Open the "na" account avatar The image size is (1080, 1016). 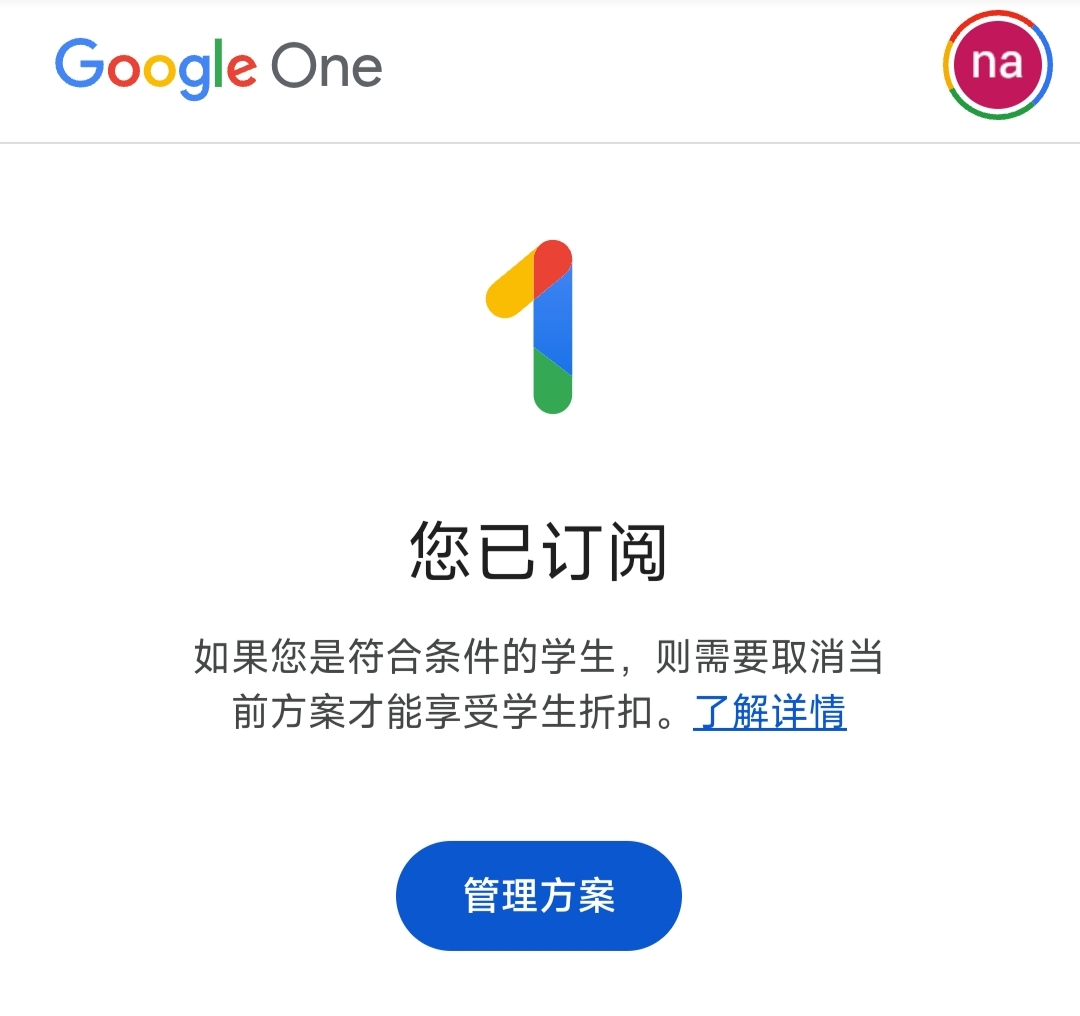coord(997,65)
